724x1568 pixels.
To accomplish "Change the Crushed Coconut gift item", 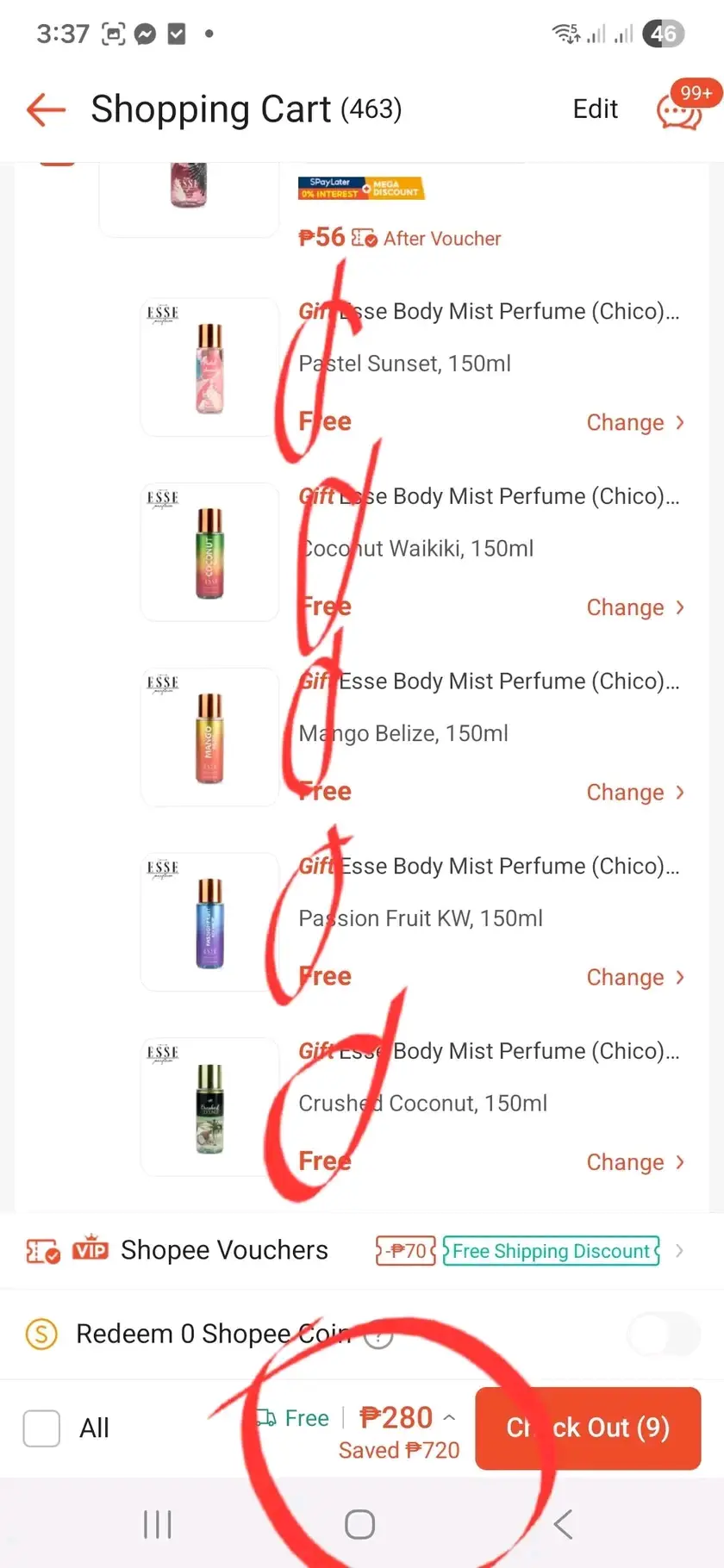I will [636, 1162].
